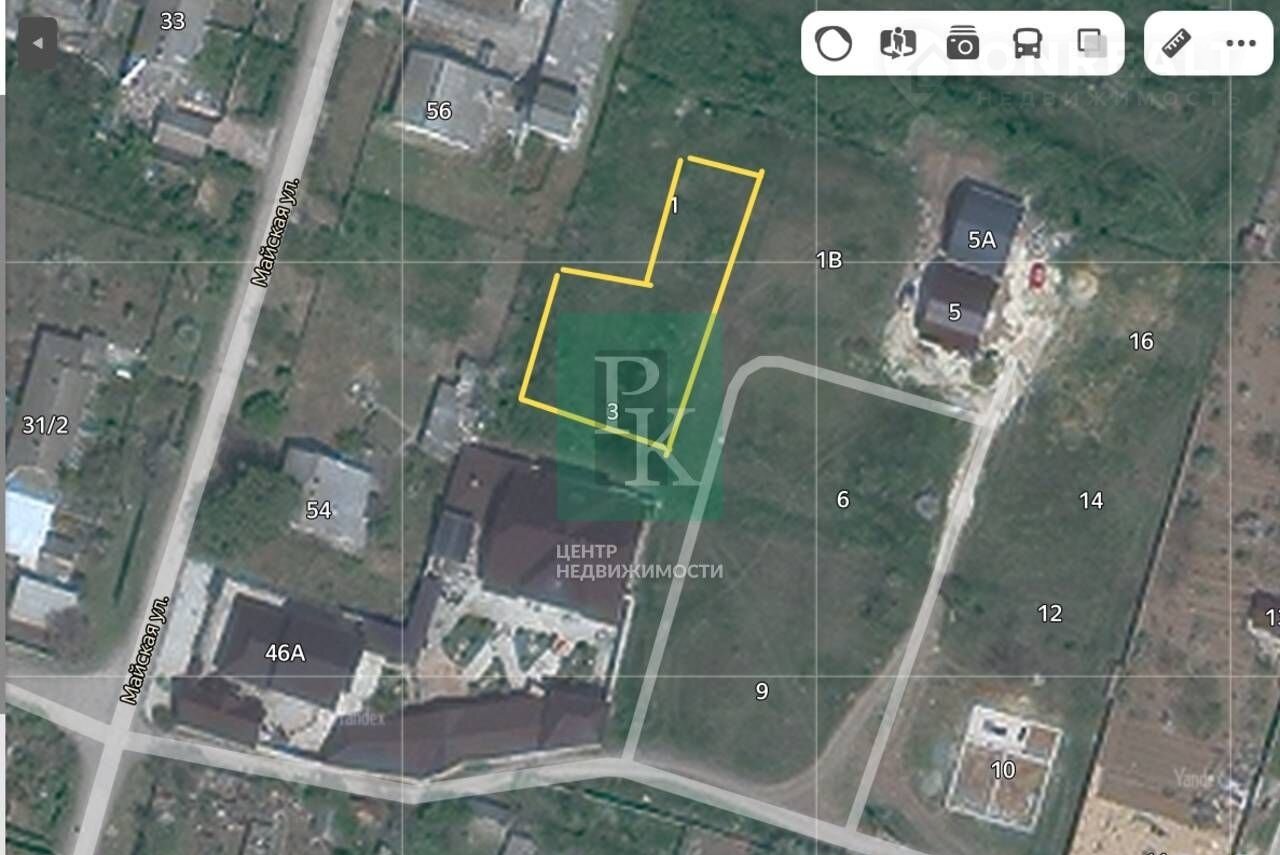Toggle the traffic layer icon
Viewport: 1280px width, 855px height.
click(833, 43)
